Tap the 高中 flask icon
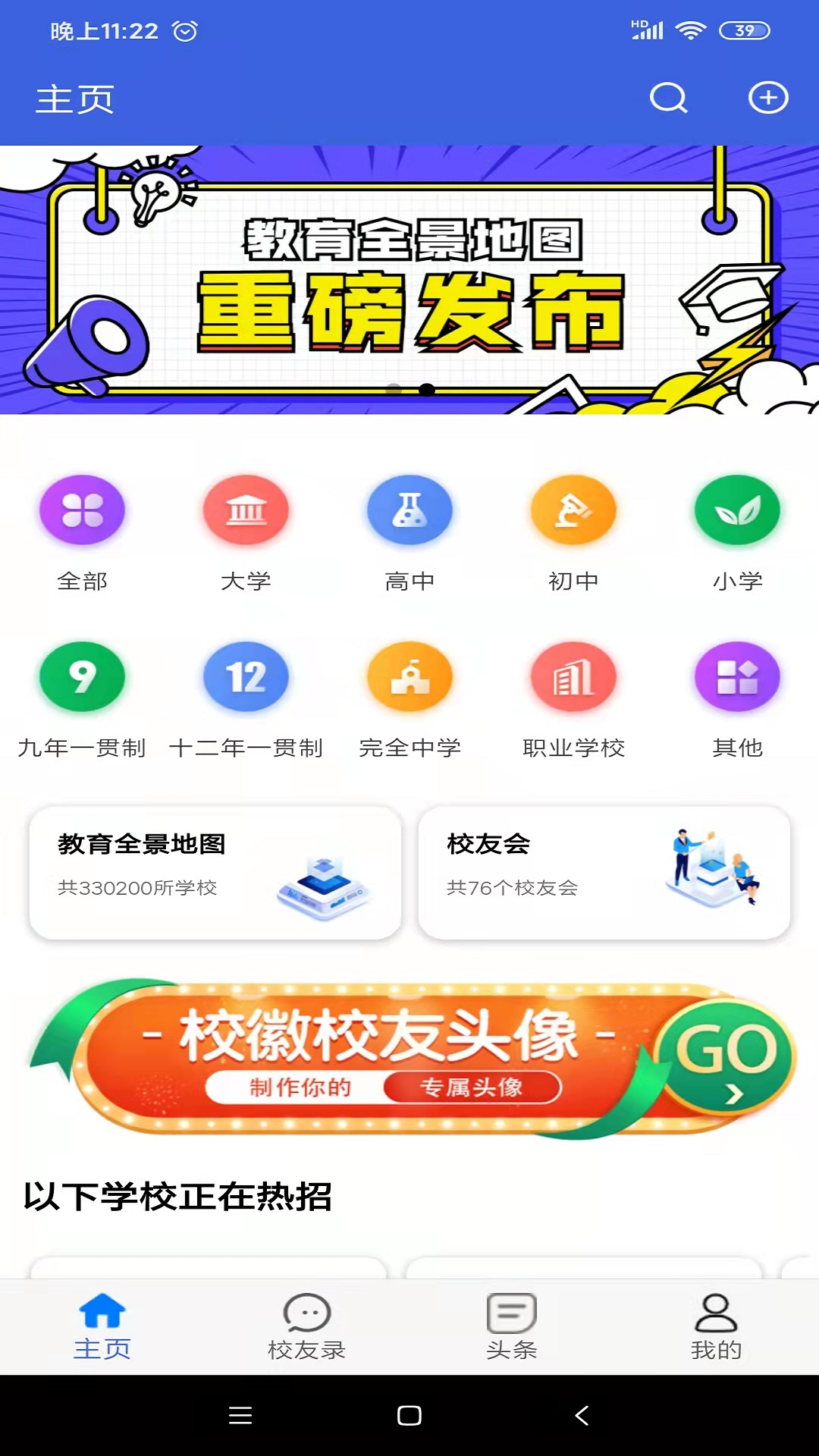819x1456 pixels. coord(409,510)
